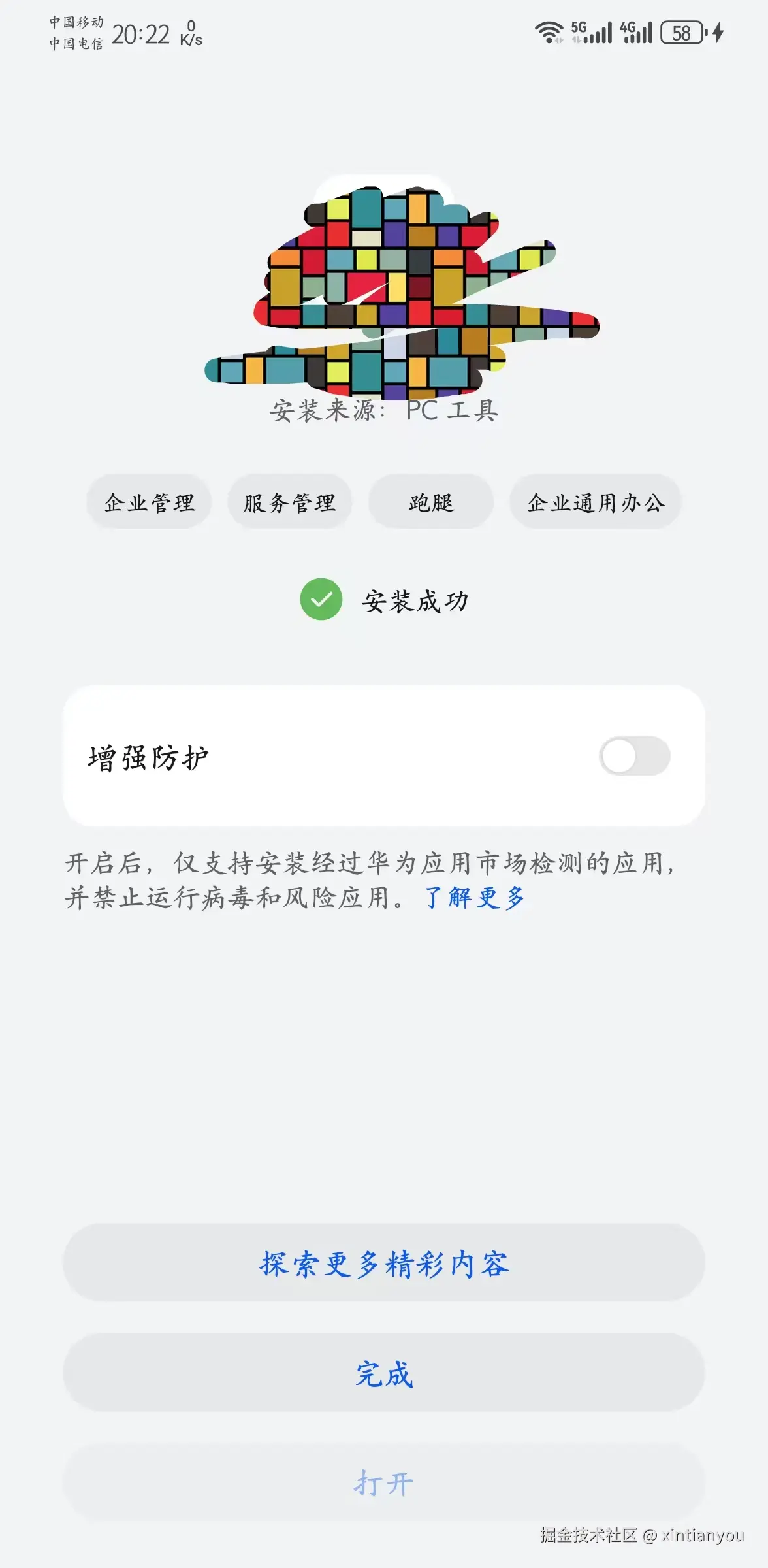768x1568 pixels.
Task: Enable the 增强防护 switch
Action: [634, 756]
